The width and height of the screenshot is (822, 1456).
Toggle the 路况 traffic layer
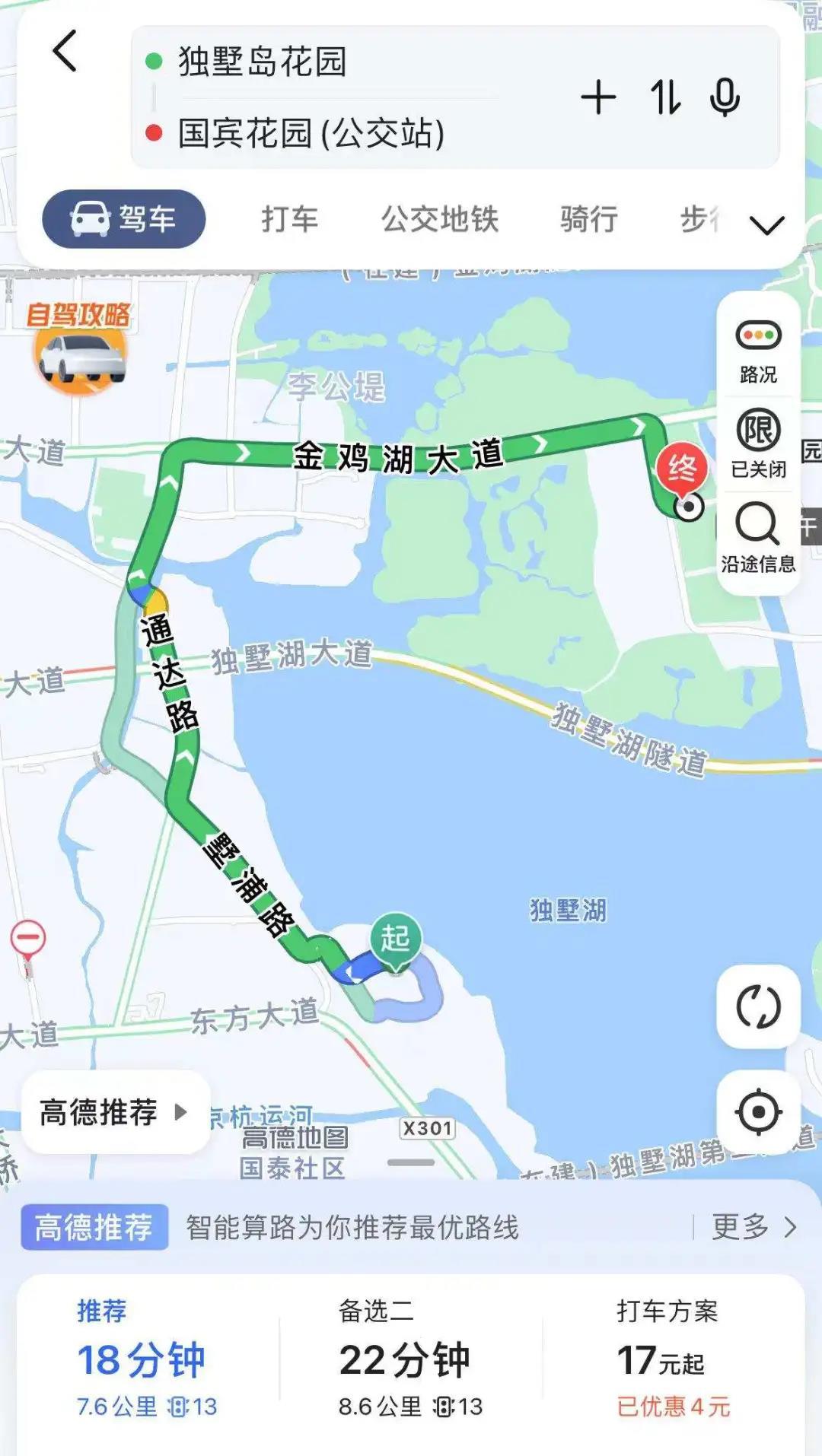point(758,350)
